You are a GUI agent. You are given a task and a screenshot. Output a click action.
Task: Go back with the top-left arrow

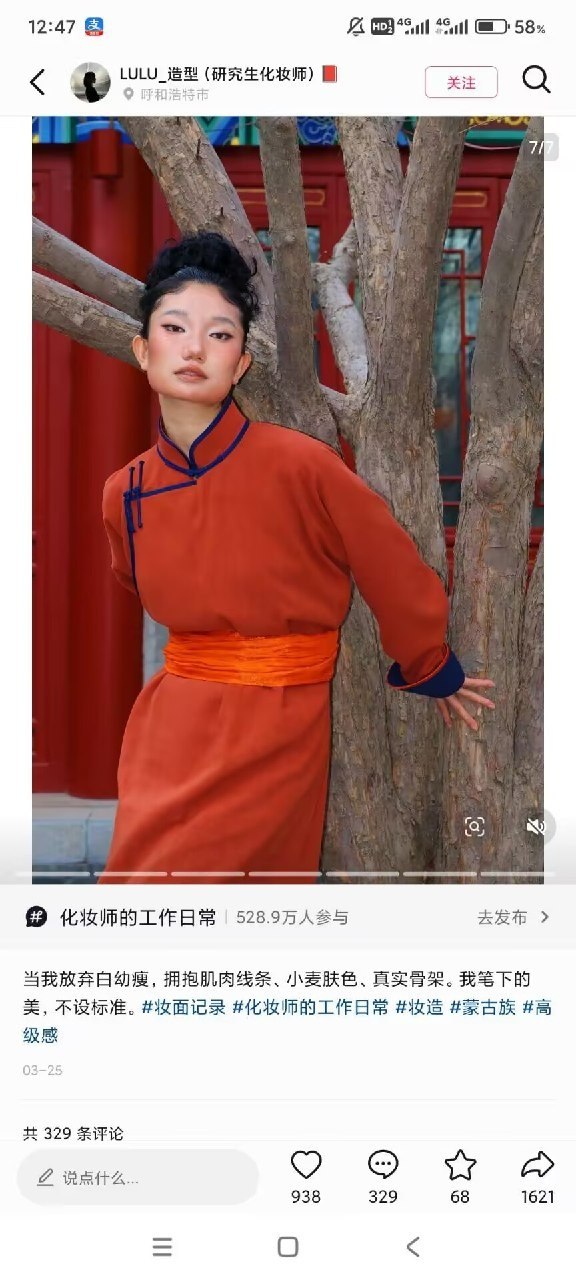tap(38, 82)
